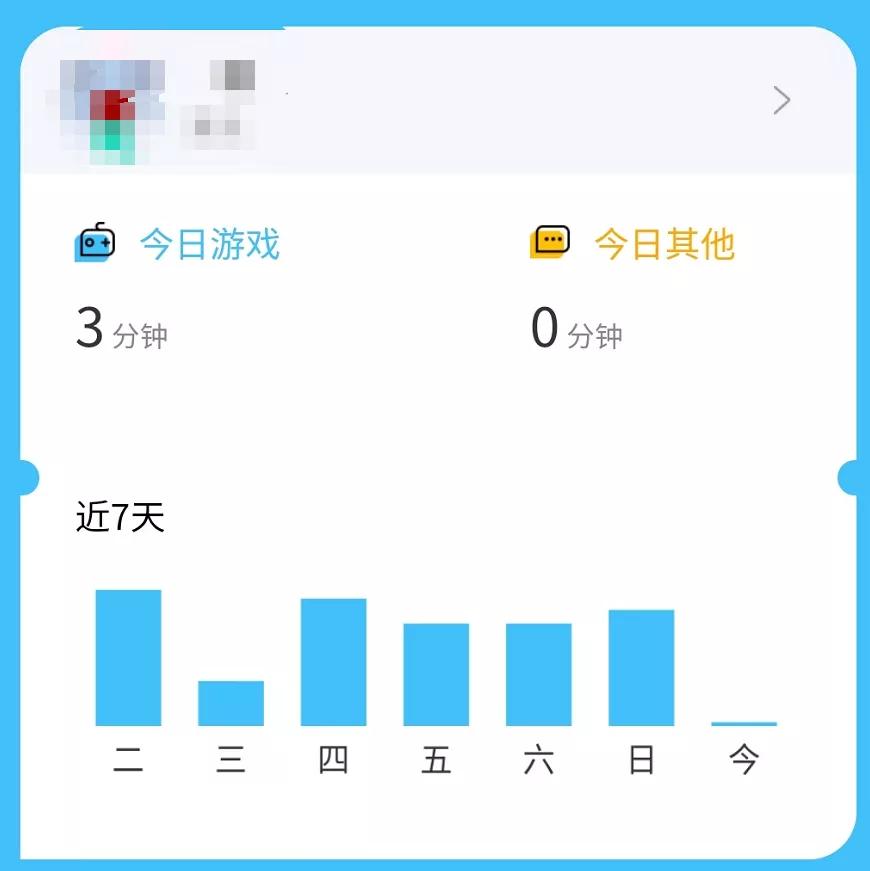Expand the profile details via right chevron

781,100
